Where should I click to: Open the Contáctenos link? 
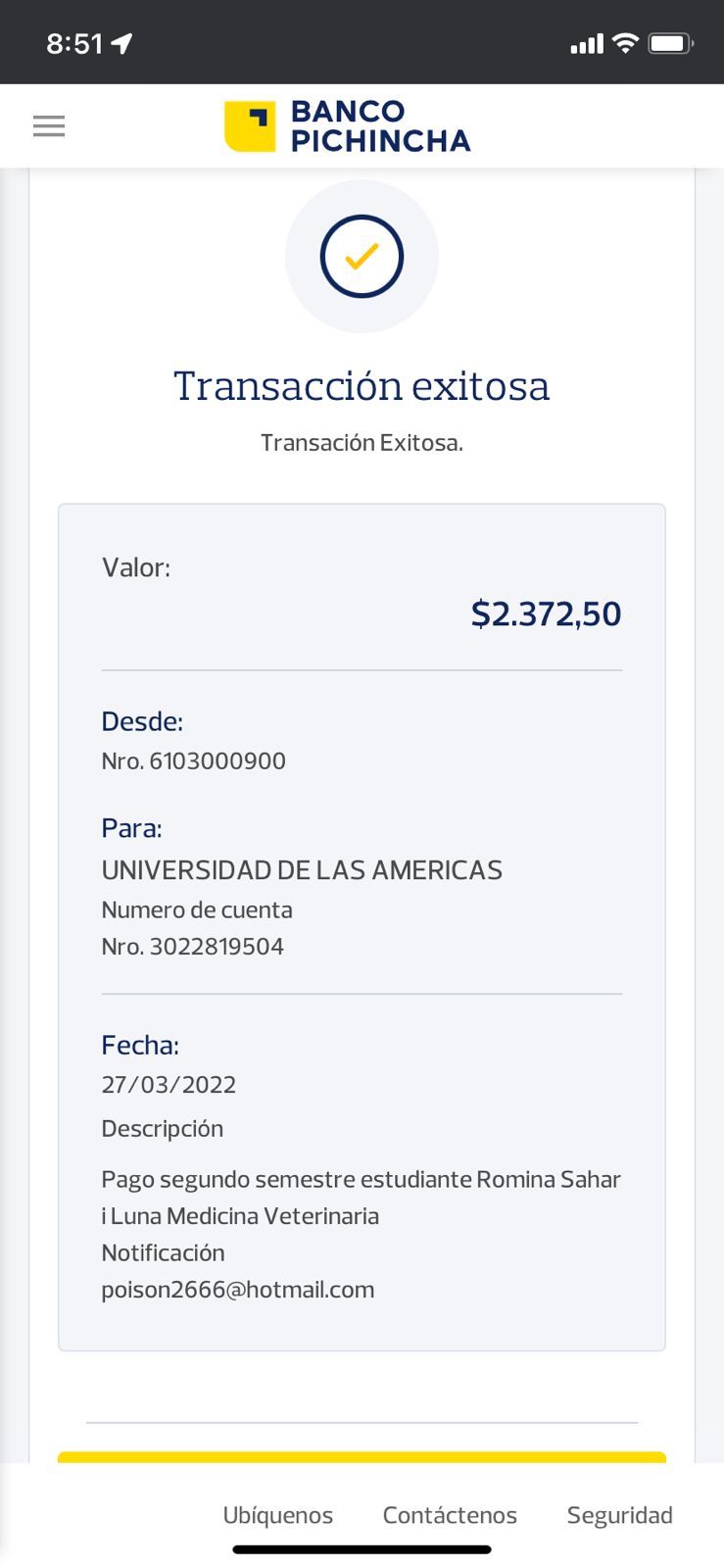click(450, 1515)
